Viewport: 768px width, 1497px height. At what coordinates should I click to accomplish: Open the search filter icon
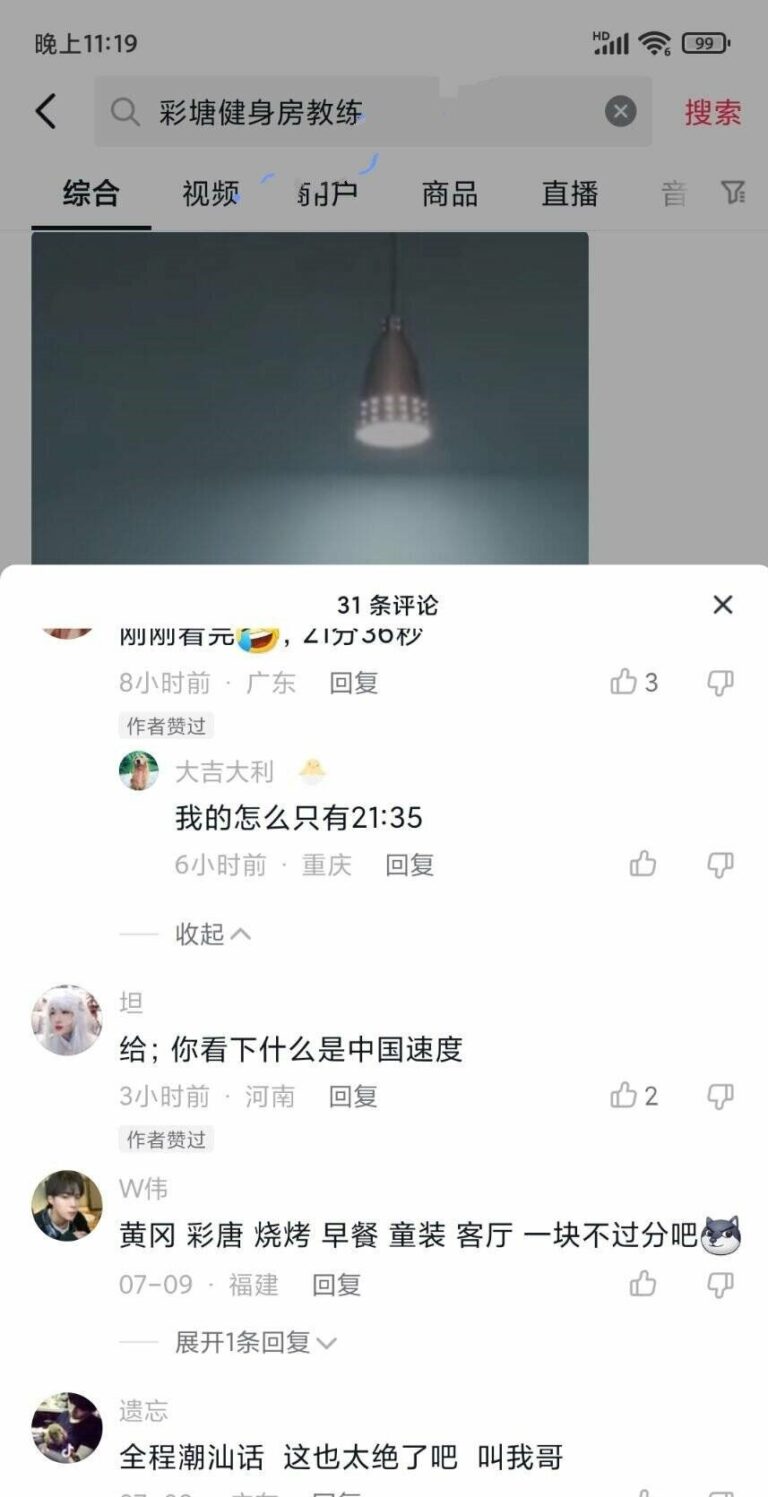pyautogui.click(x=733, y=192)
